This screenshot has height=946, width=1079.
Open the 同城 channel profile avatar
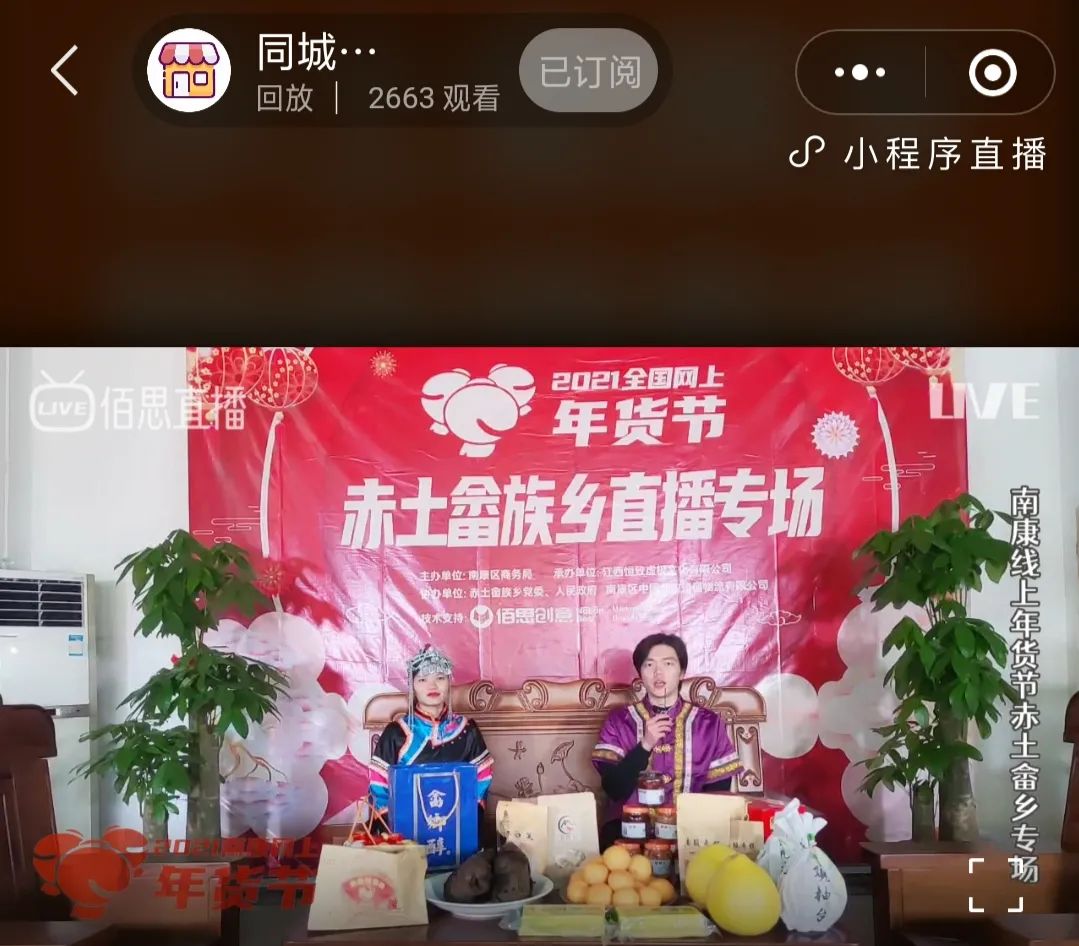189,71
